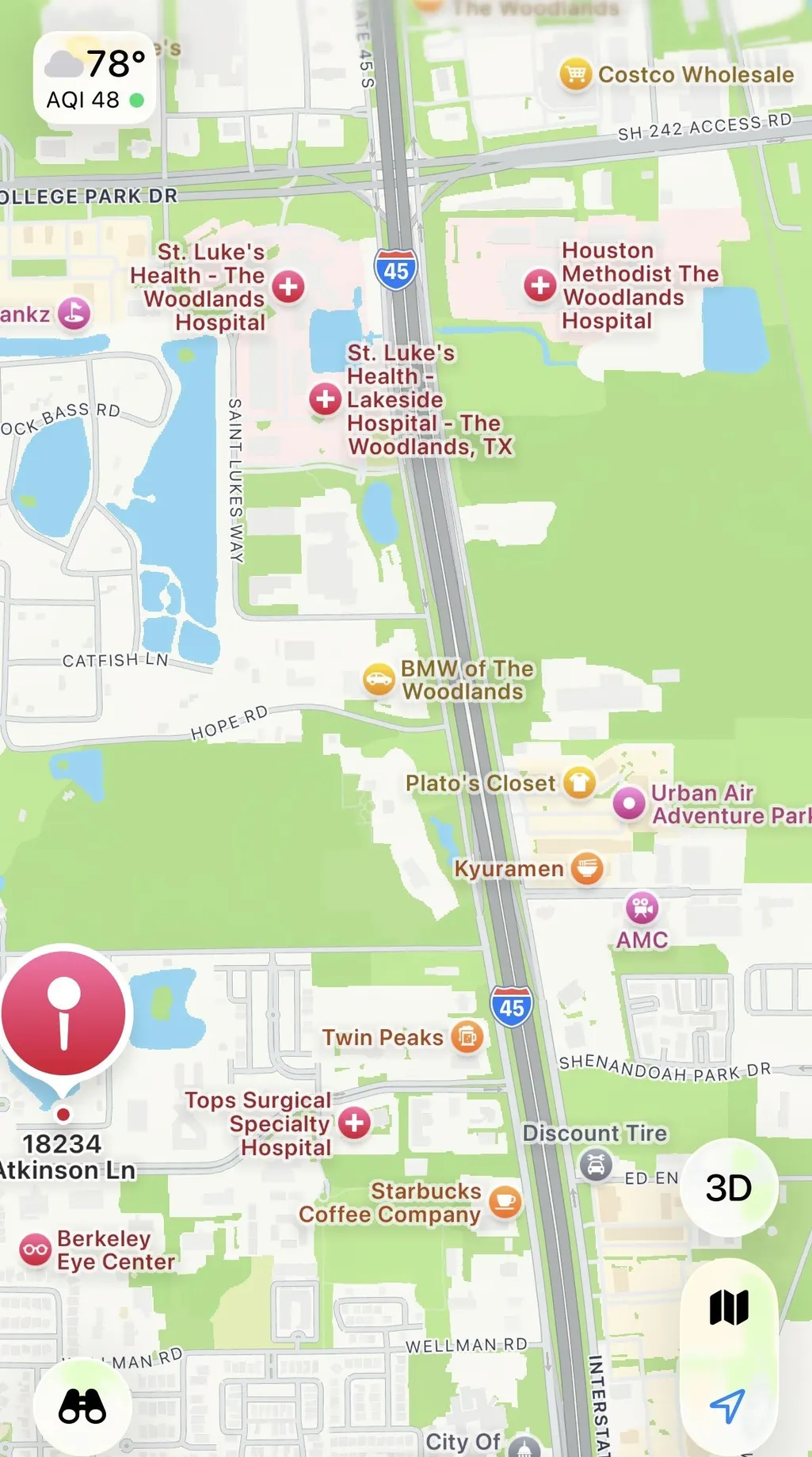Screen dimensions: 812x1457
Task: Tap St. Luke's Health Woodlands Hospital marker
Action: point(288,286)
